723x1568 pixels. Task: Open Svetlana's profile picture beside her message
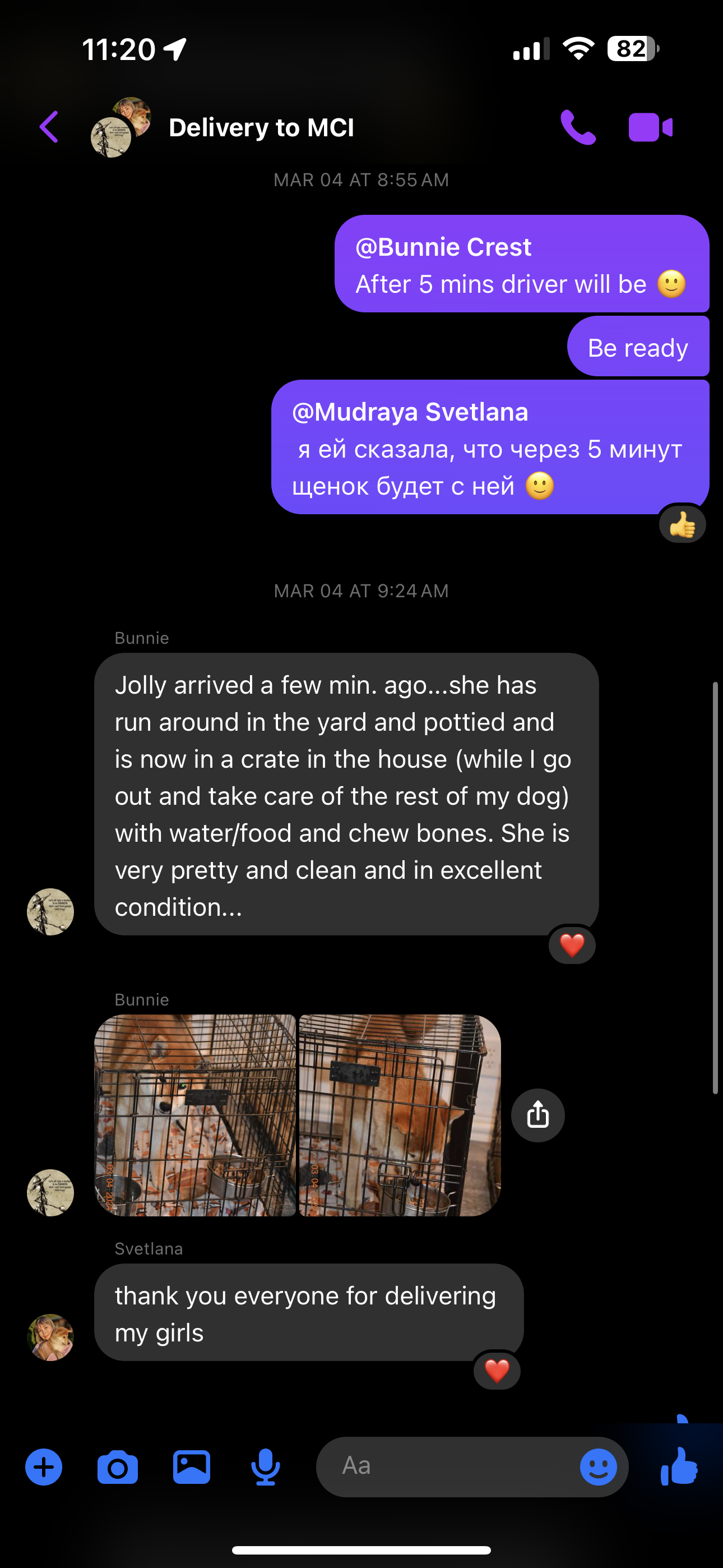[50, 1338]
